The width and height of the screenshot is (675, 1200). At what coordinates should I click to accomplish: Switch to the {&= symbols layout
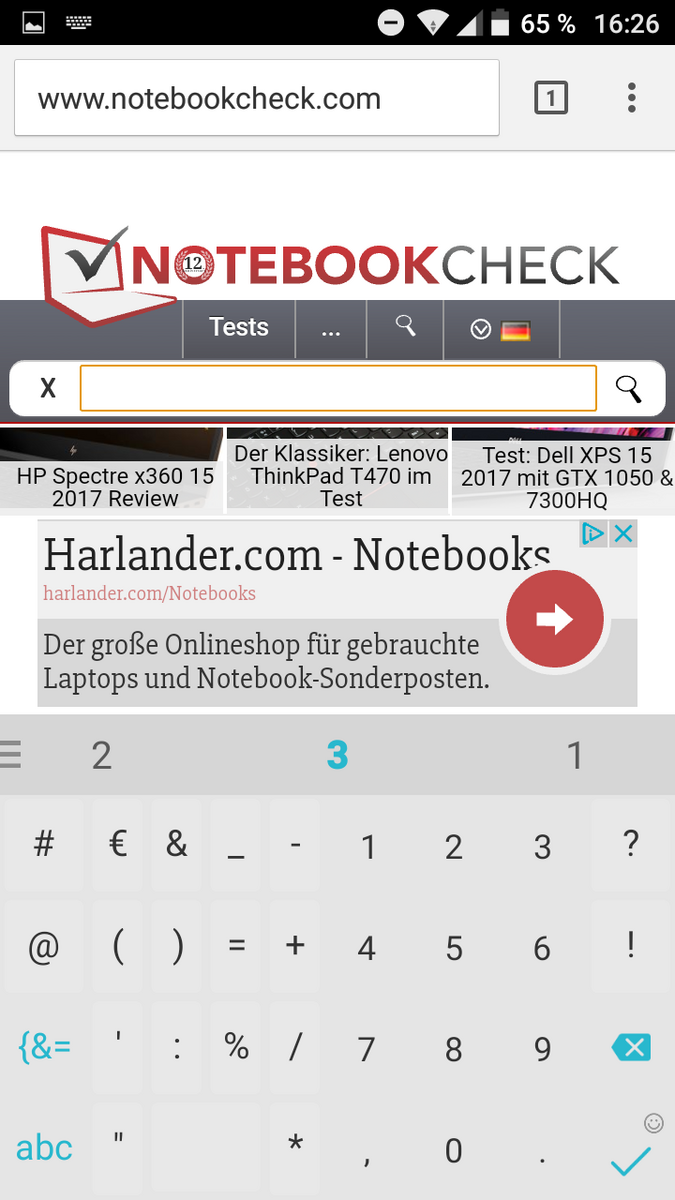(x=45, y=1047)
